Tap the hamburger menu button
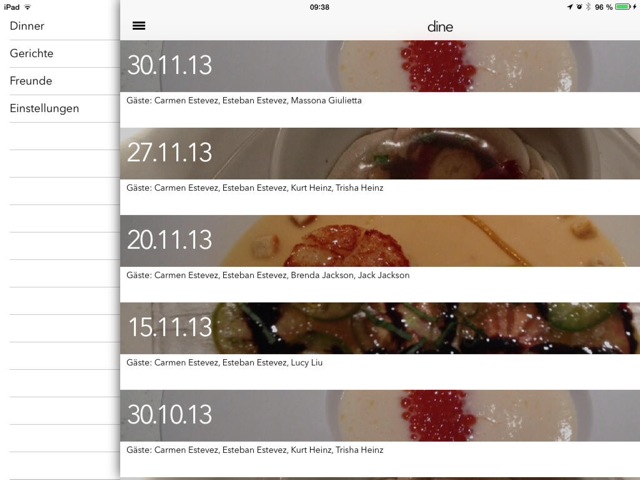This screenshot has height=480, width=640. 139,26
